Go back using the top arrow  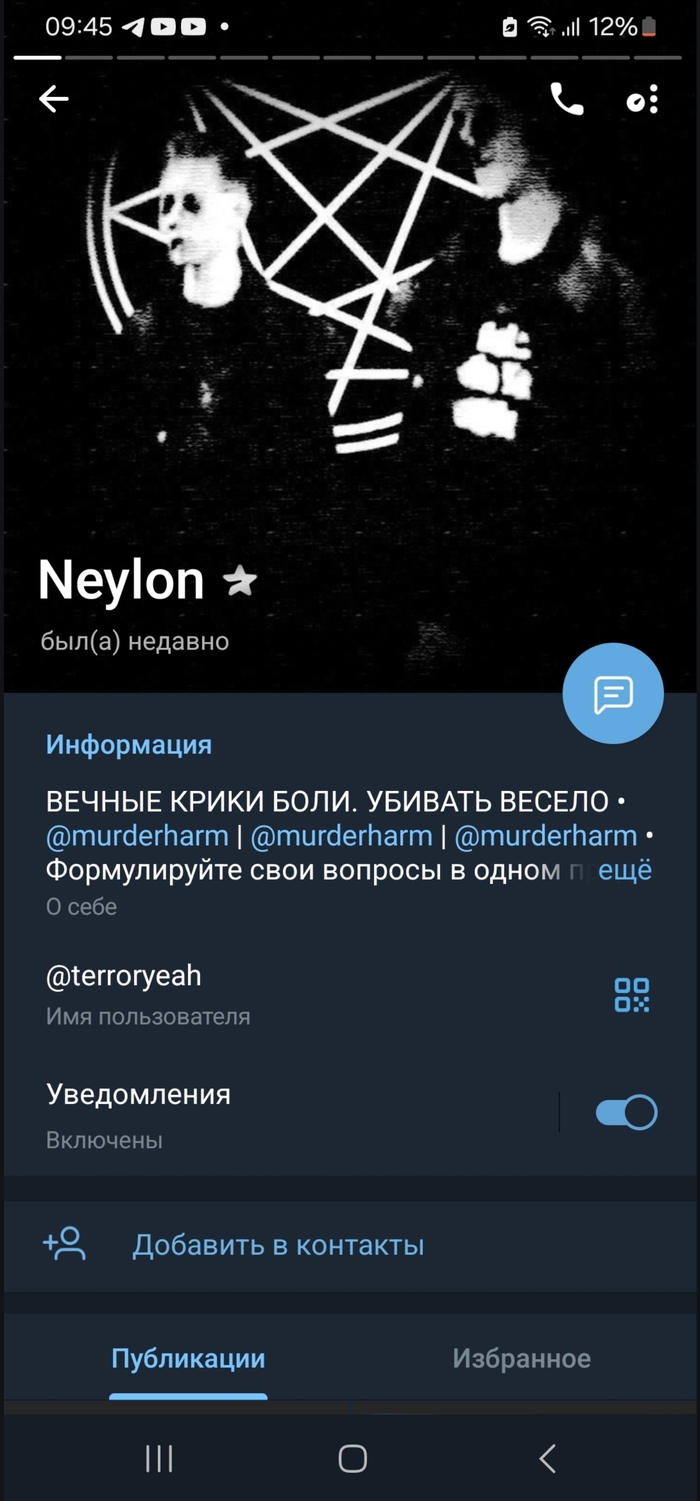pos(54,98)
